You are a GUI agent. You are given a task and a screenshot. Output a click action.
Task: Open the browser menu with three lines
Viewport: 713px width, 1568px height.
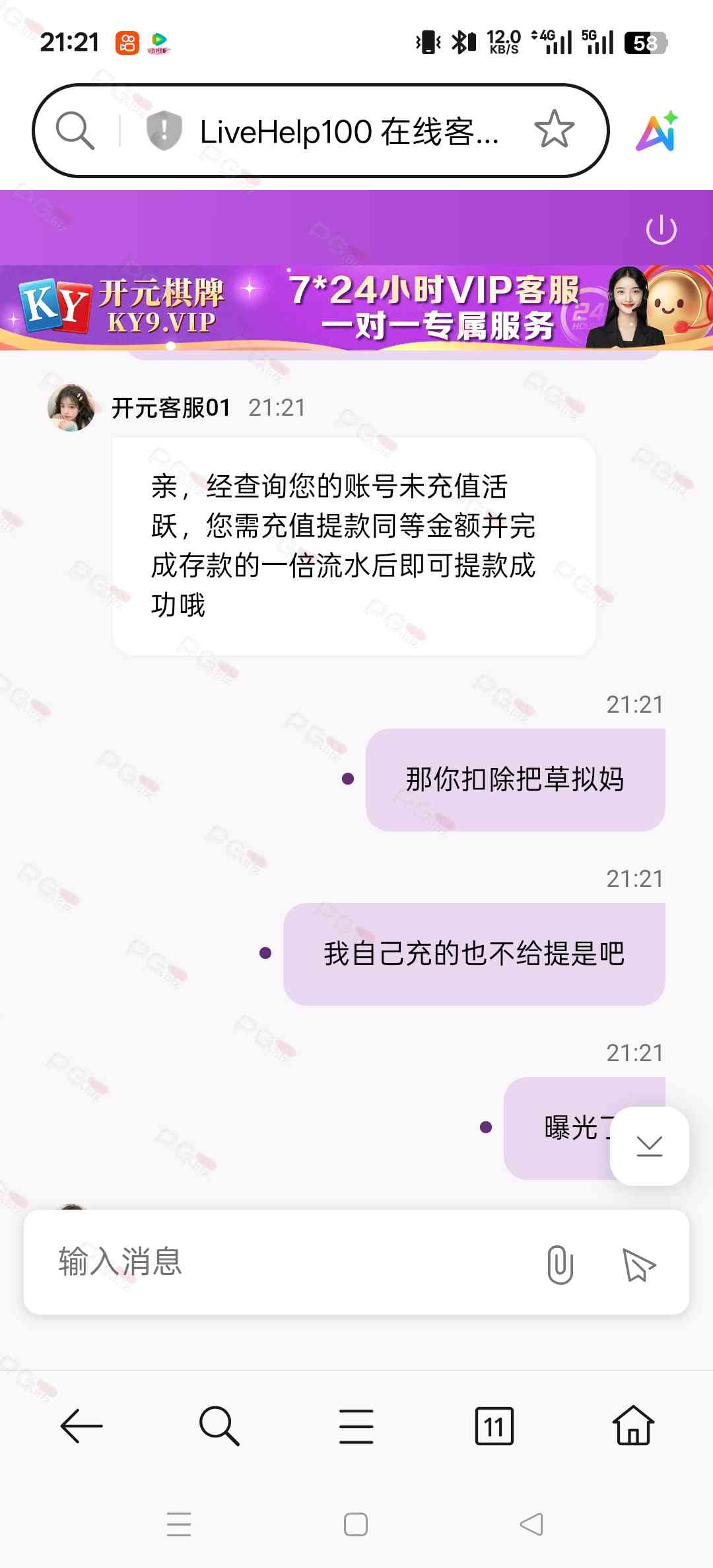(356, 1426)
